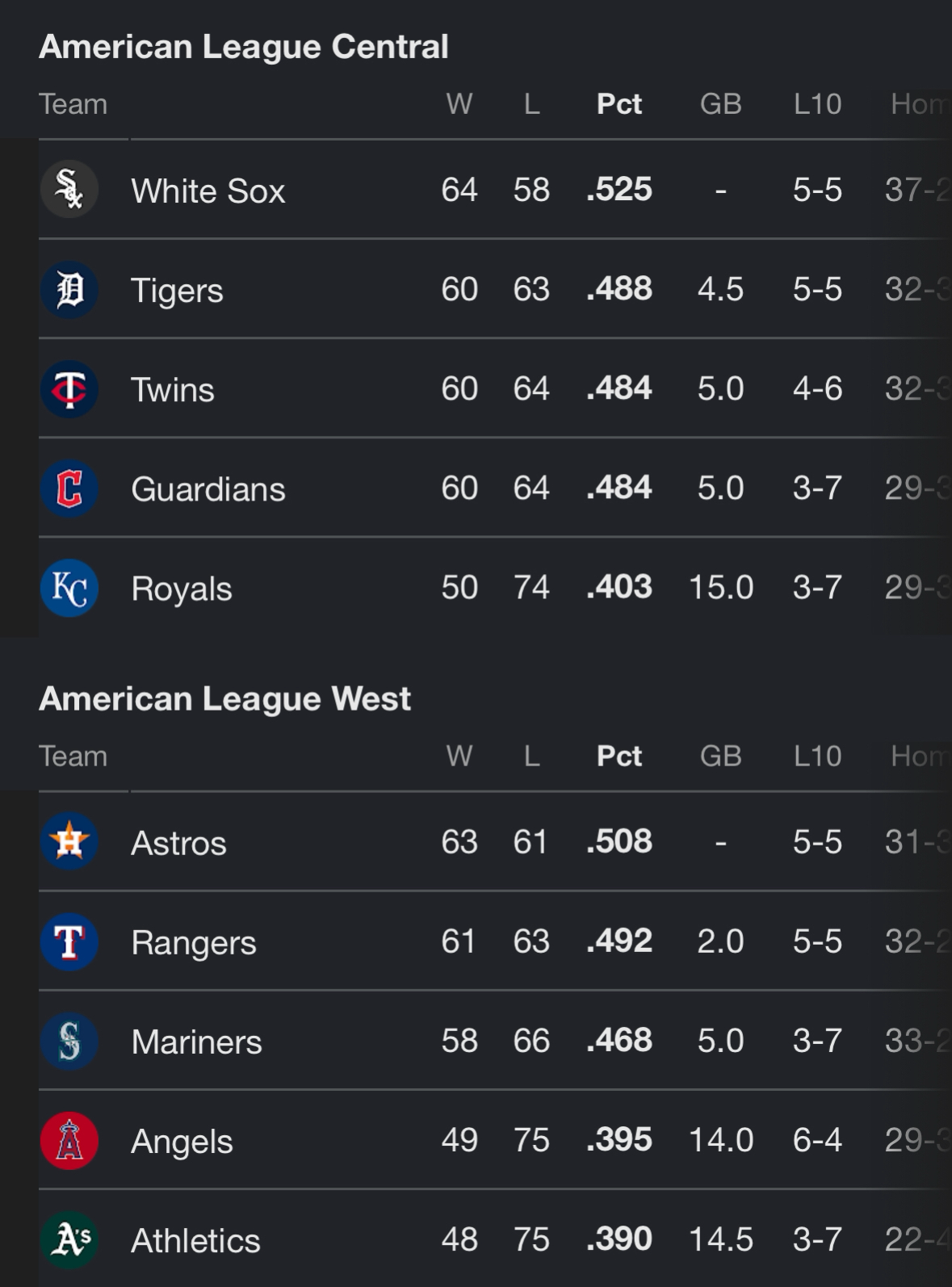
Task: Open the Mariners team row
Action: [495, 1041]
